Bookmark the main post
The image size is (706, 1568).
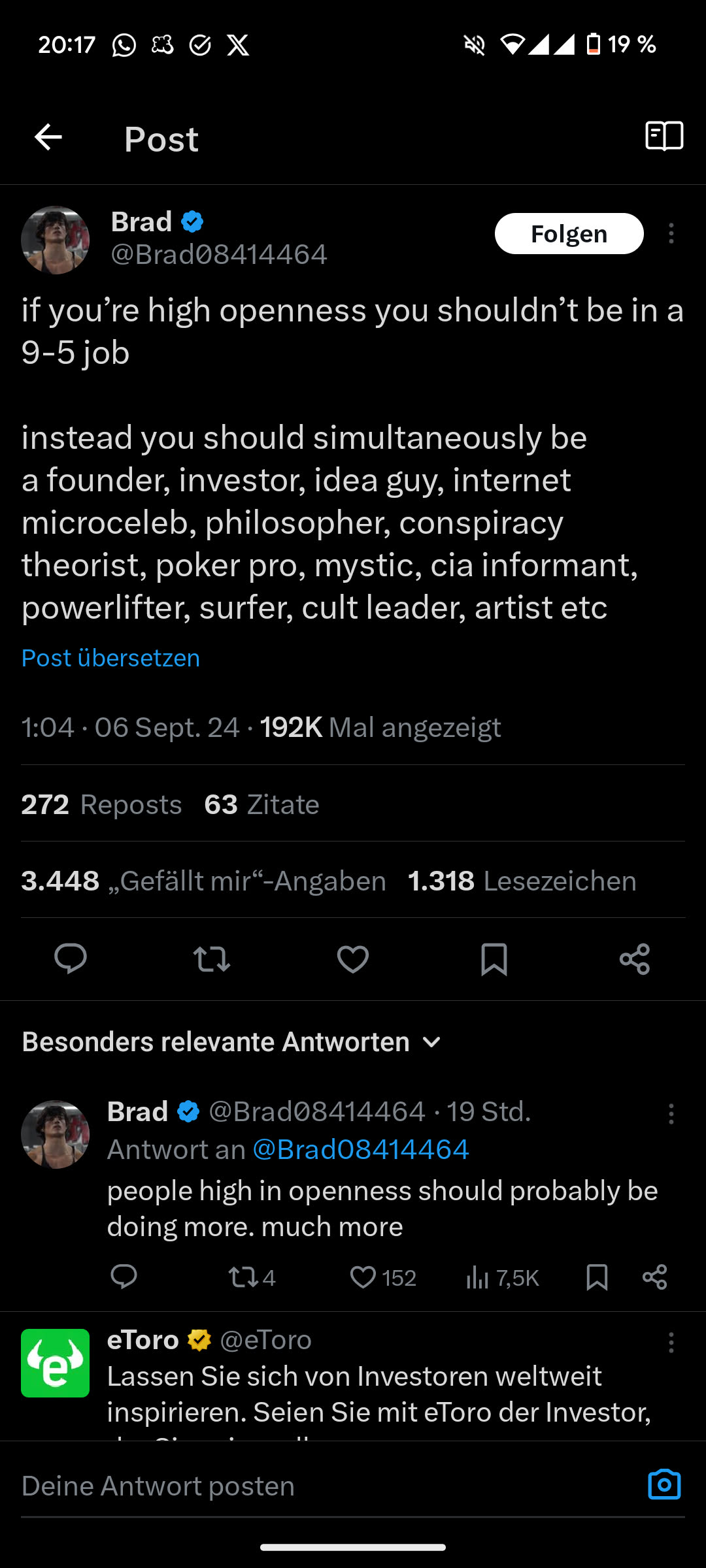tap(494, 959)
